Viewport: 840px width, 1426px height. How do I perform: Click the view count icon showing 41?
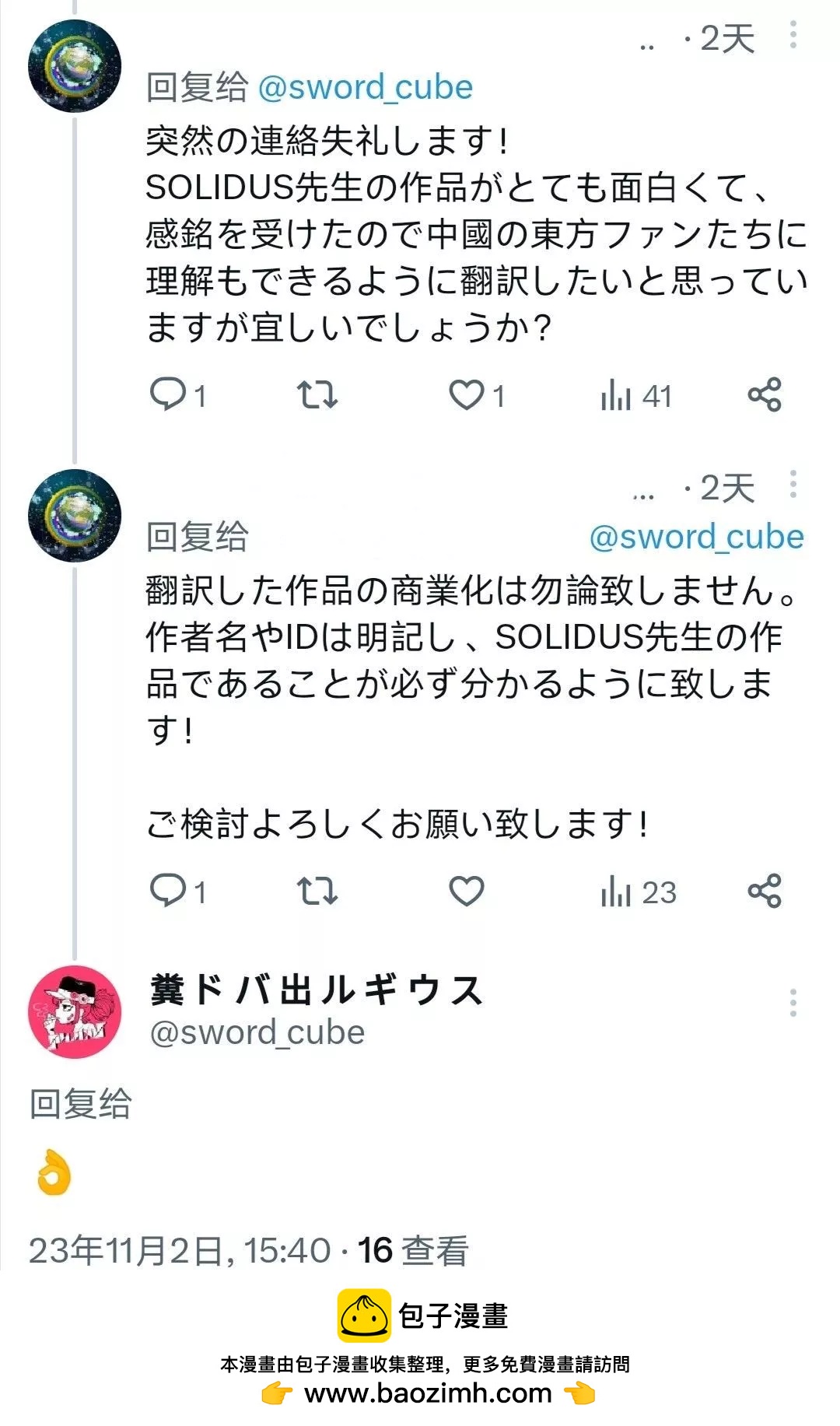pyautogui.click(x=617, y=395)
